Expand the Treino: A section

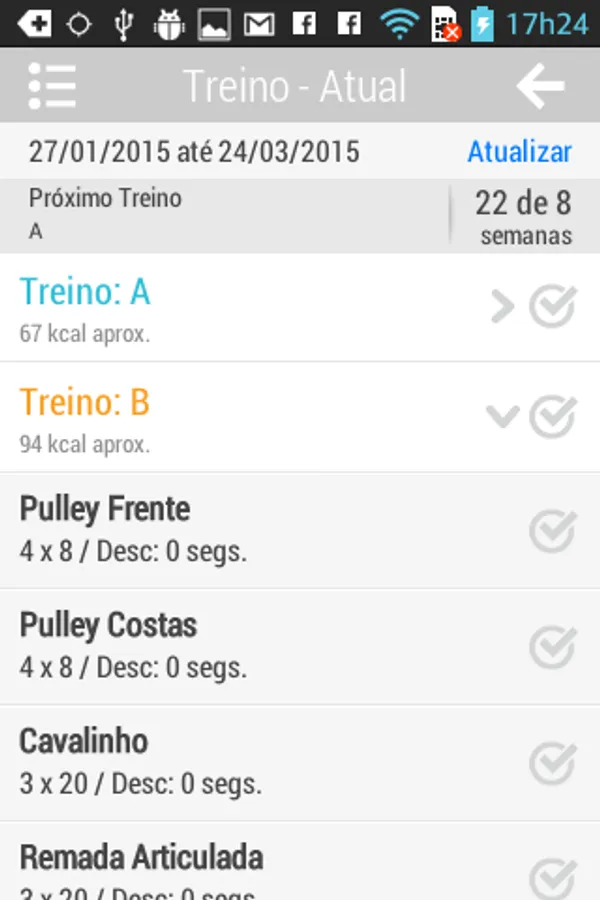pyautogui.click(x=502, y=307)
